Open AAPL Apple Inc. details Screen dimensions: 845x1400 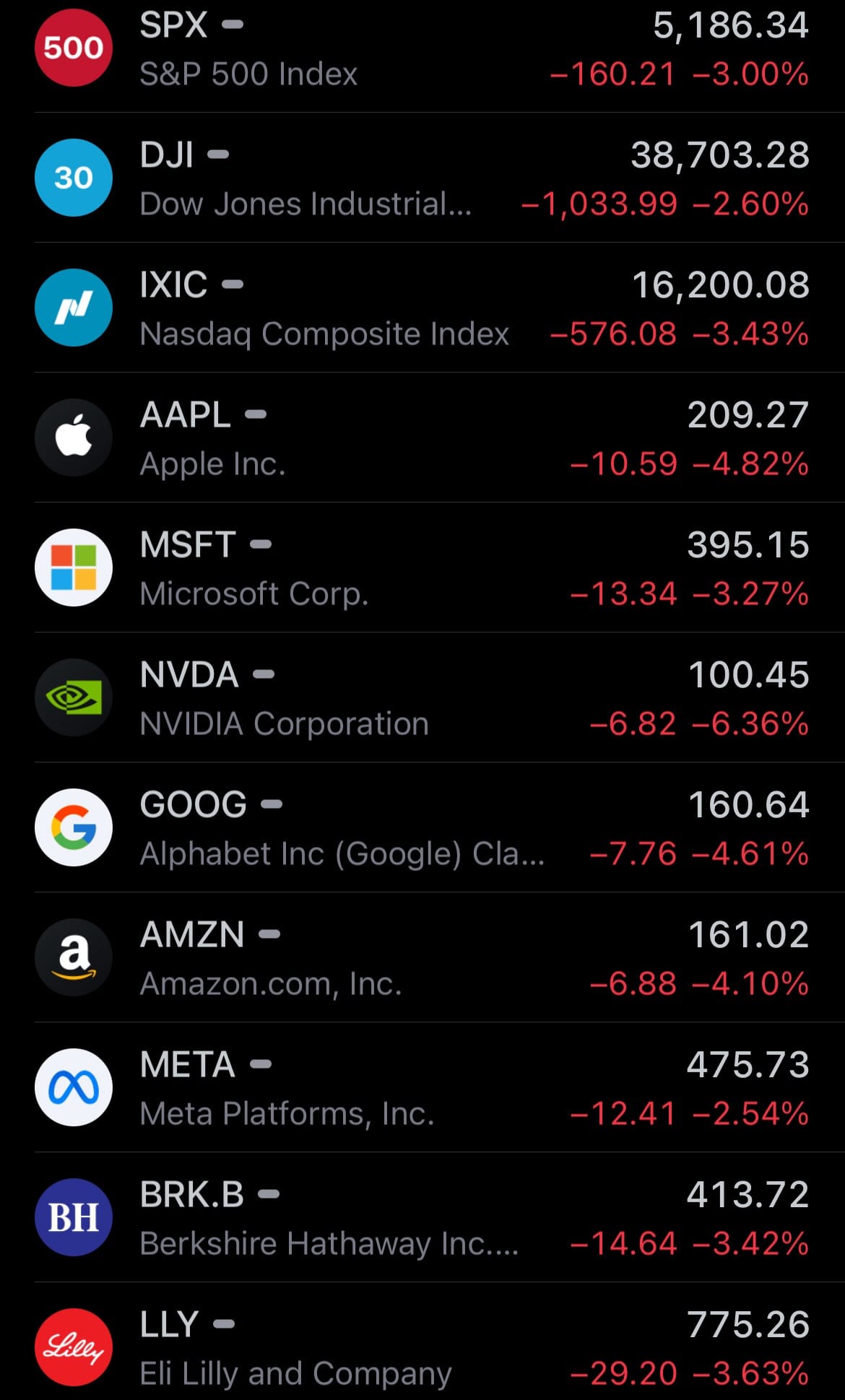(422, 438)
